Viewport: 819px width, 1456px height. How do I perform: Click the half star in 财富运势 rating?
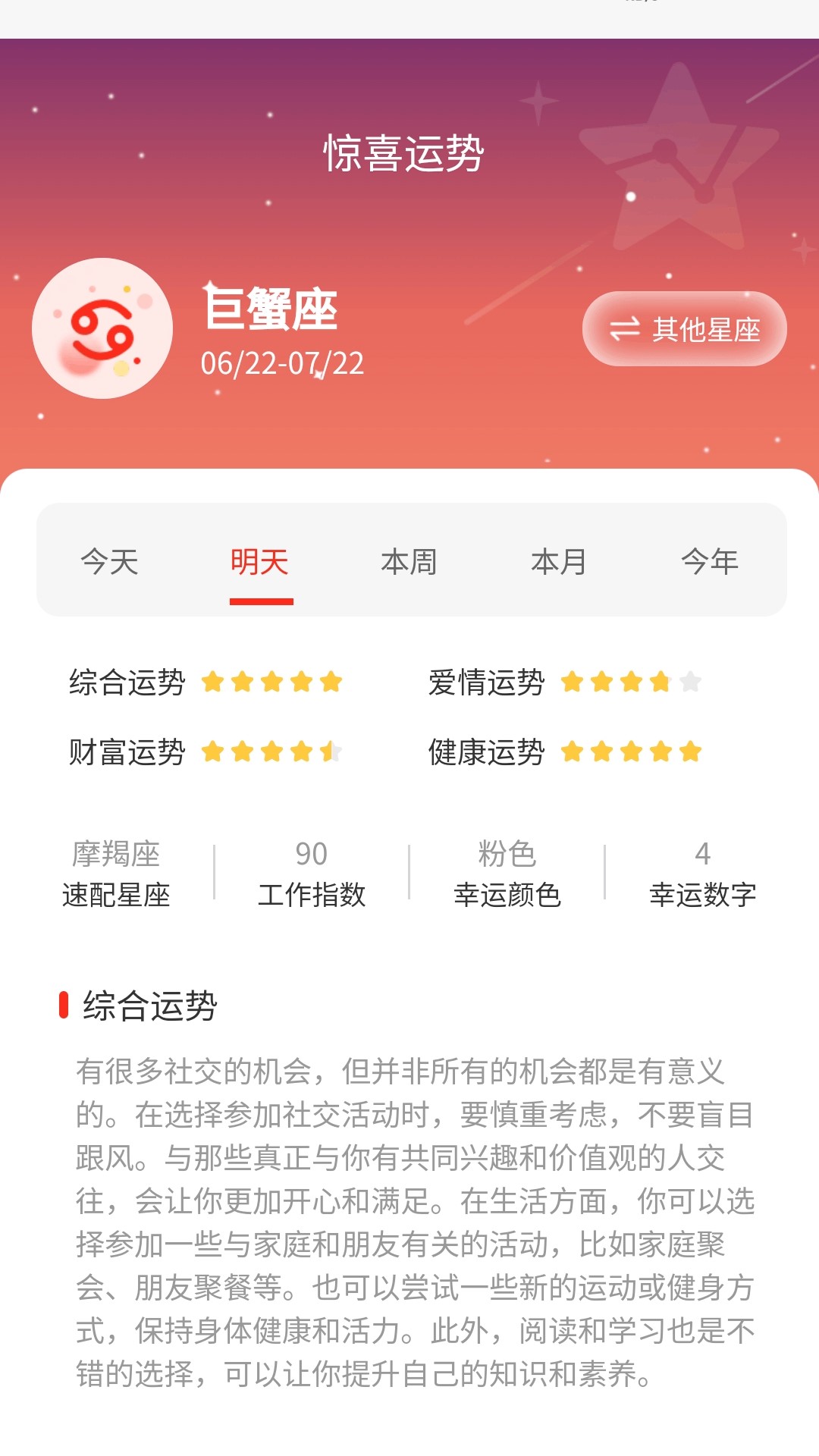331,753
